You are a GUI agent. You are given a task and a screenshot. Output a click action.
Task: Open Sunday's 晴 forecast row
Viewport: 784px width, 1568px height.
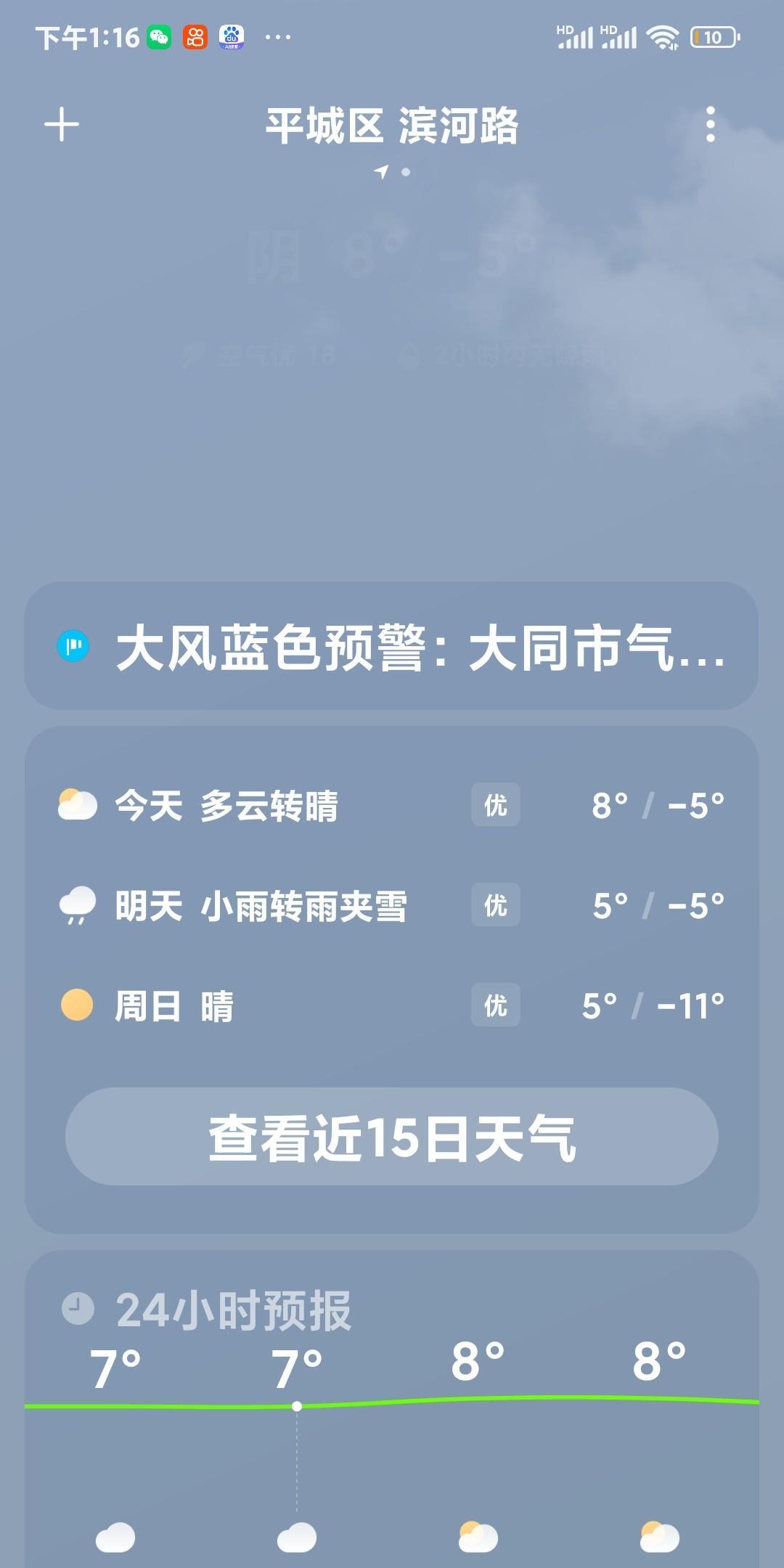[392, 1006]
